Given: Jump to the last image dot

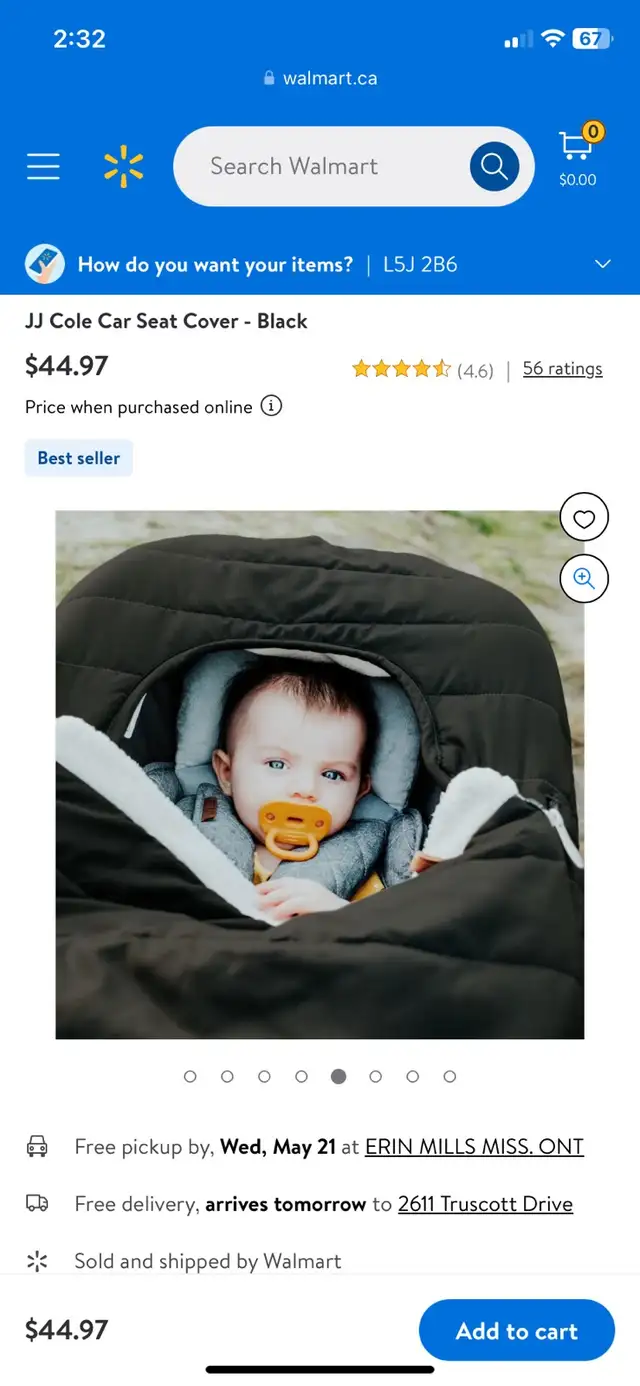Looking at the screenshot, I should 450,1076.
